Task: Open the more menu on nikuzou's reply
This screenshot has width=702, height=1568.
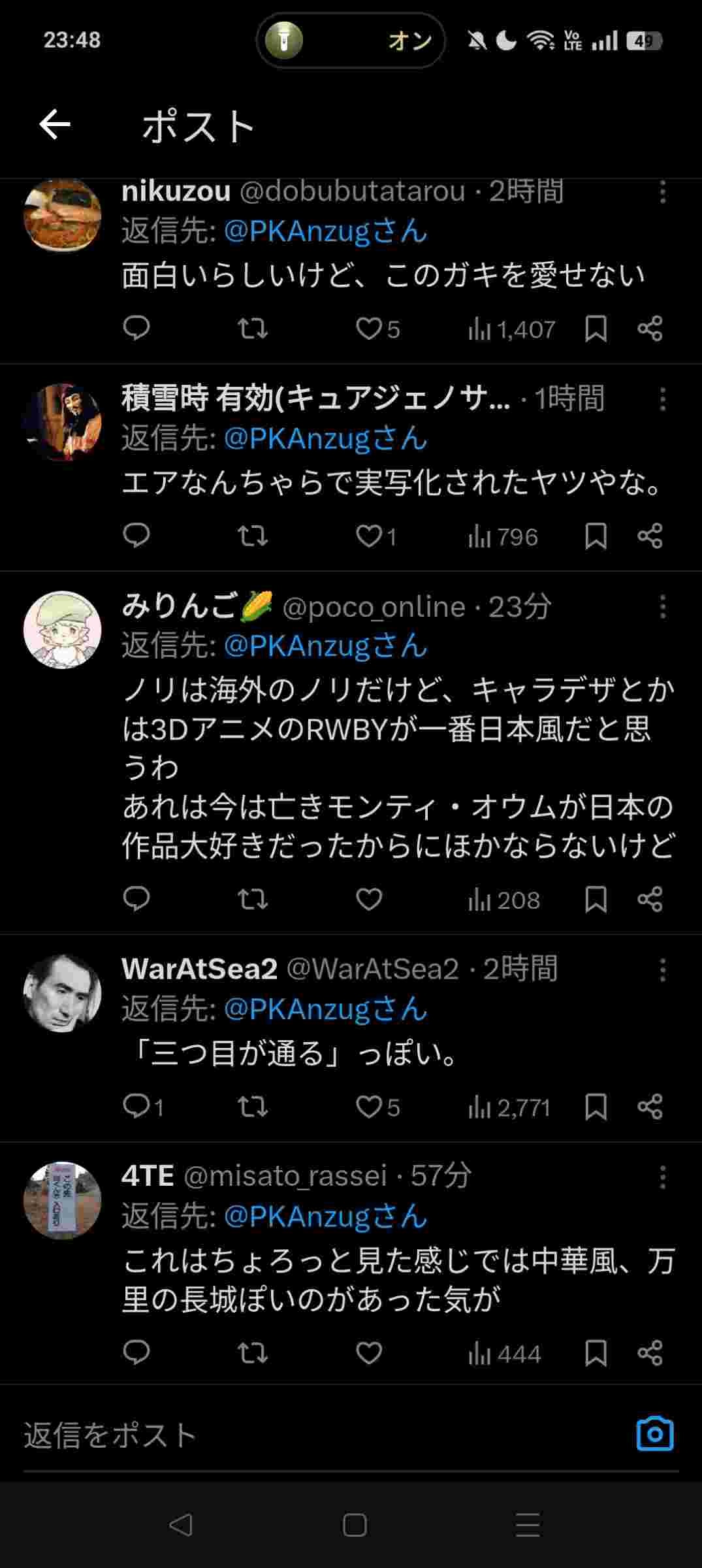Action: pos(662,192)
